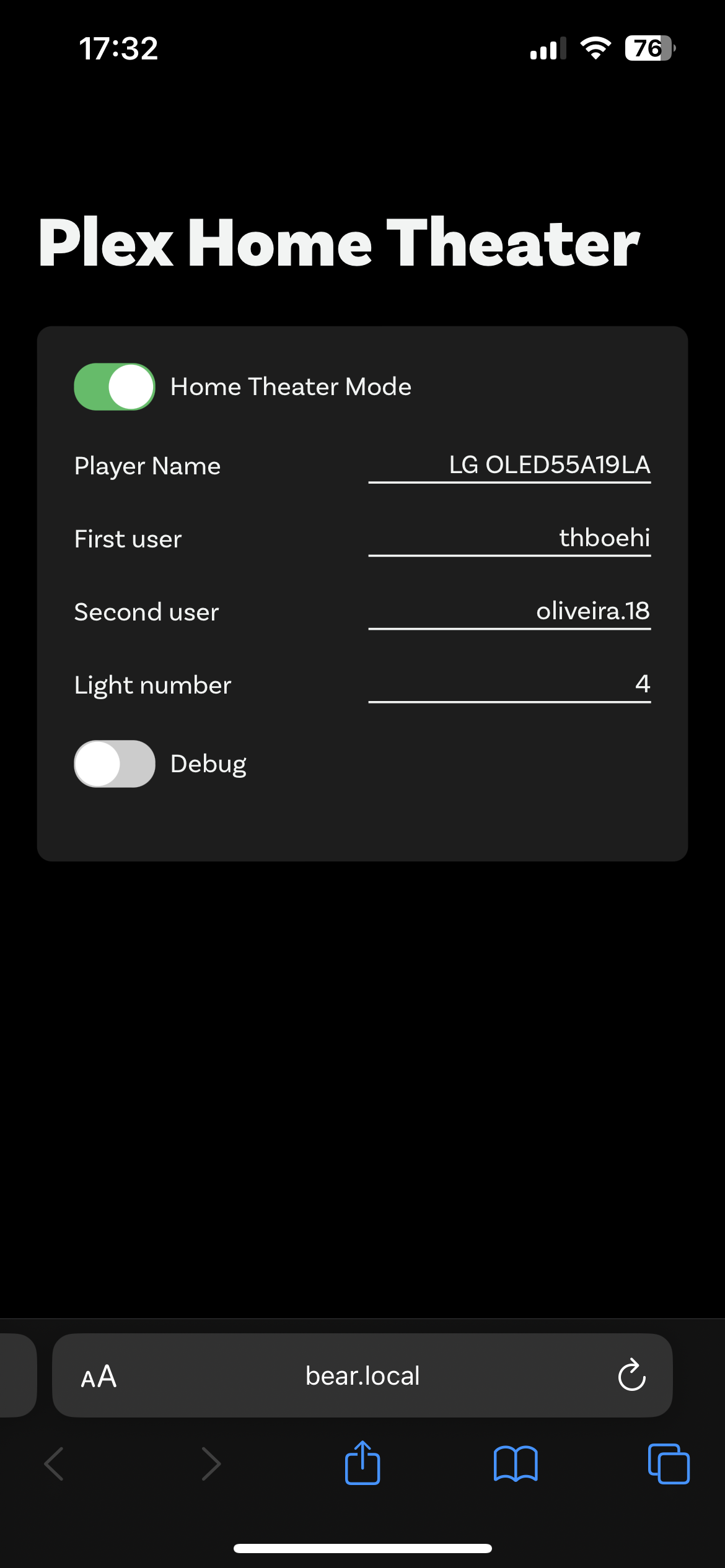725x1568 pixels.
Task: Edit the Player Name field
Action: point(509,465)
